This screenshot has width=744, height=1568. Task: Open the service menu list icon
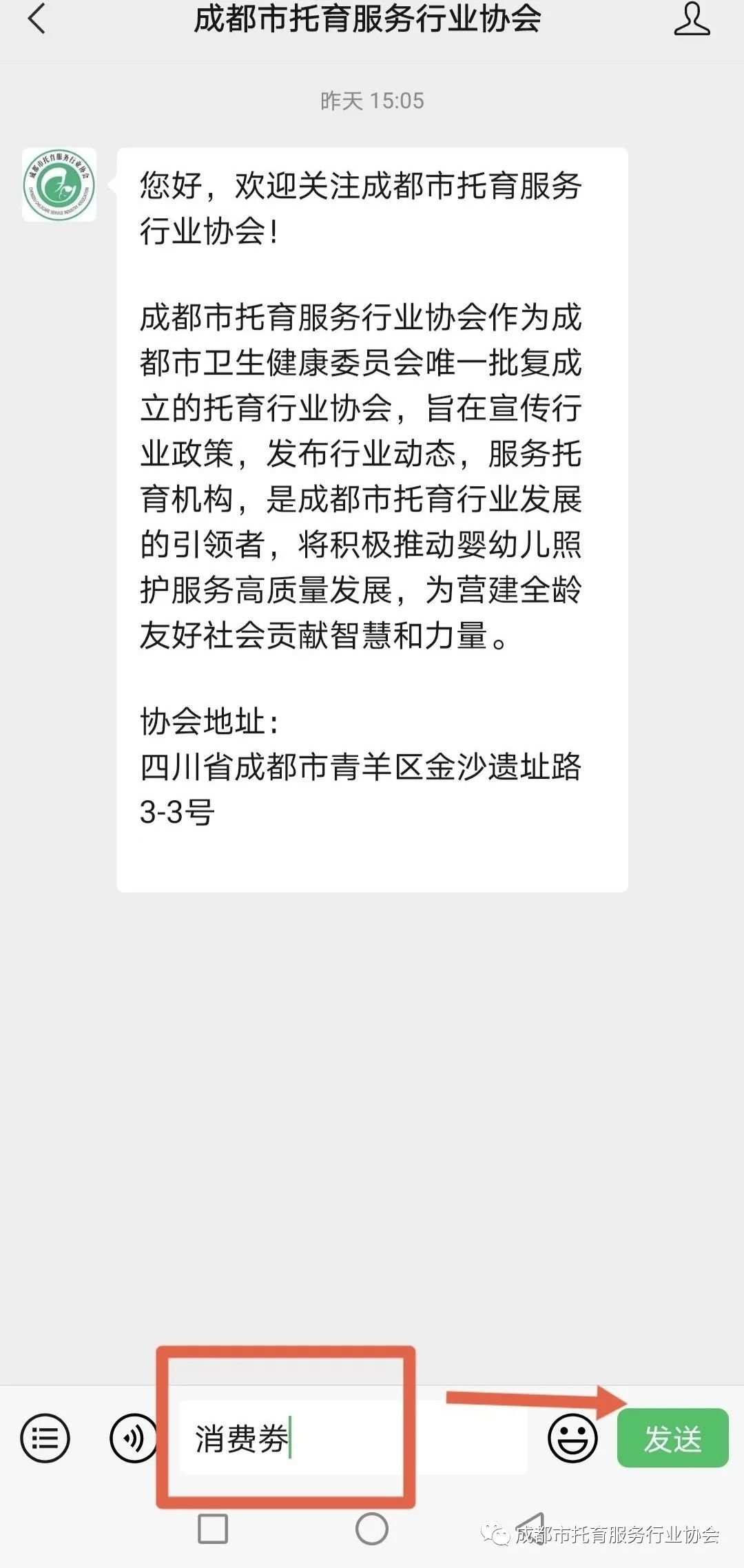(45, 1438)
